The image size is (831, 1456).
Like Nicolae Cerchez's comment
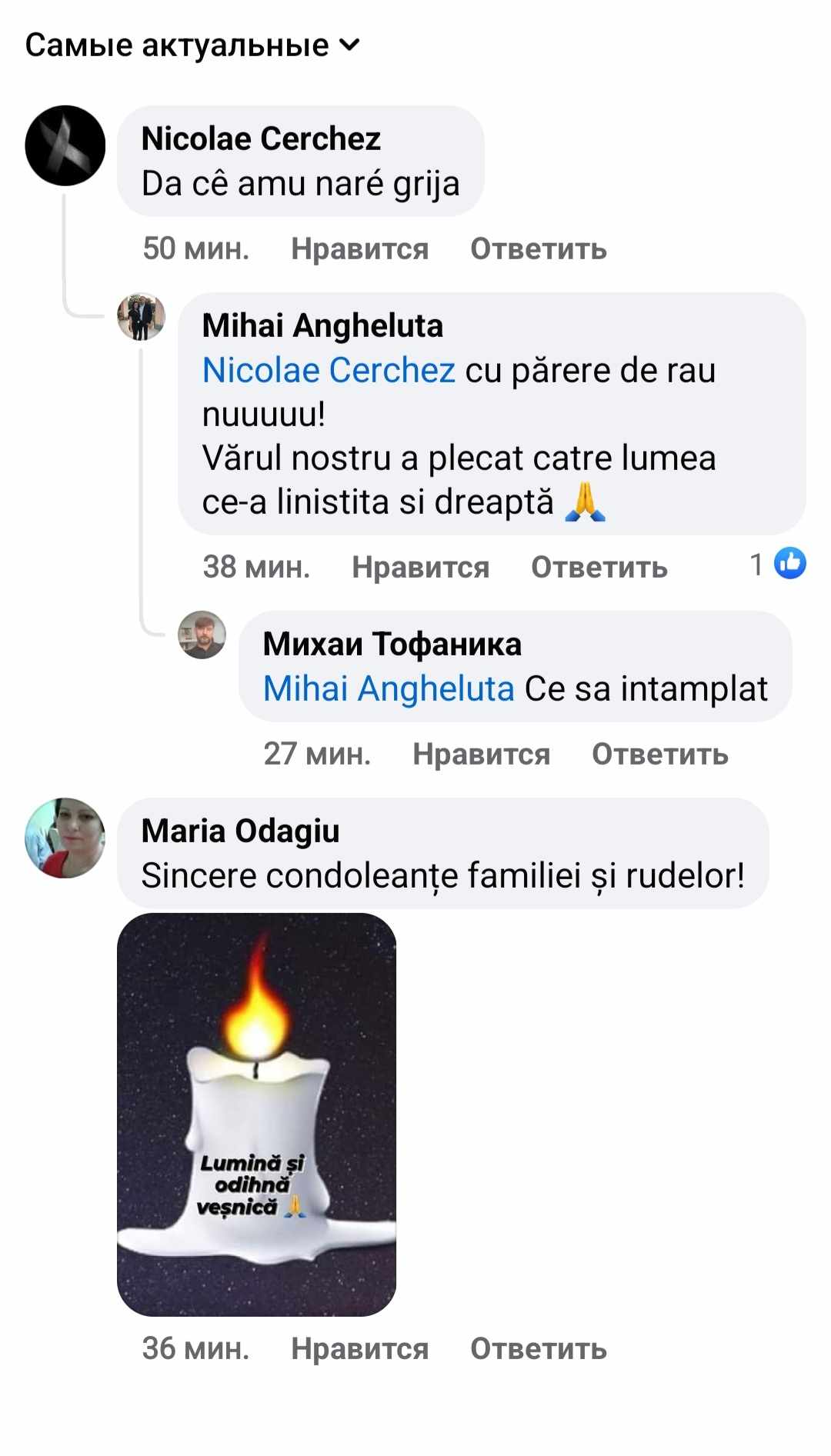pos(359,249)
